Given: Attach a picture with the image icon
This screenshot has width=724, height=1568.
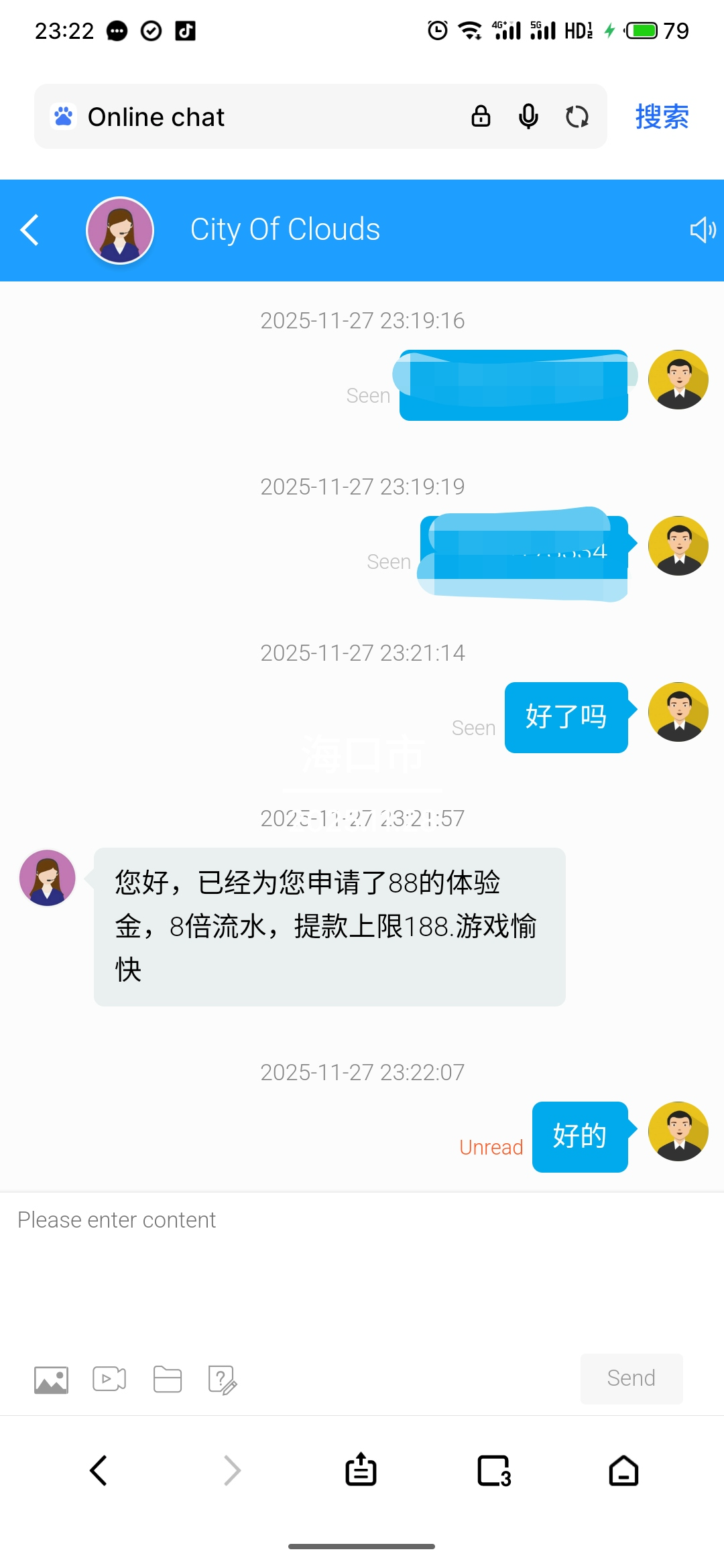Looking at the screenshot, I should coord(52,1380).
